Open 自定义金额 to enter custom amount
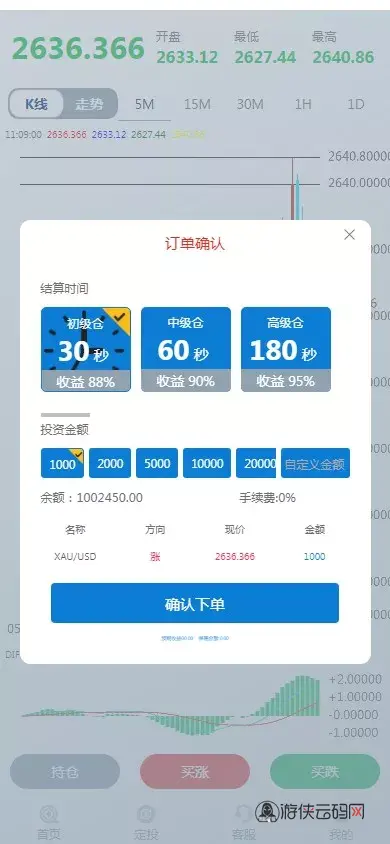Viewport: 390px width, 844px height. (315, 463)
